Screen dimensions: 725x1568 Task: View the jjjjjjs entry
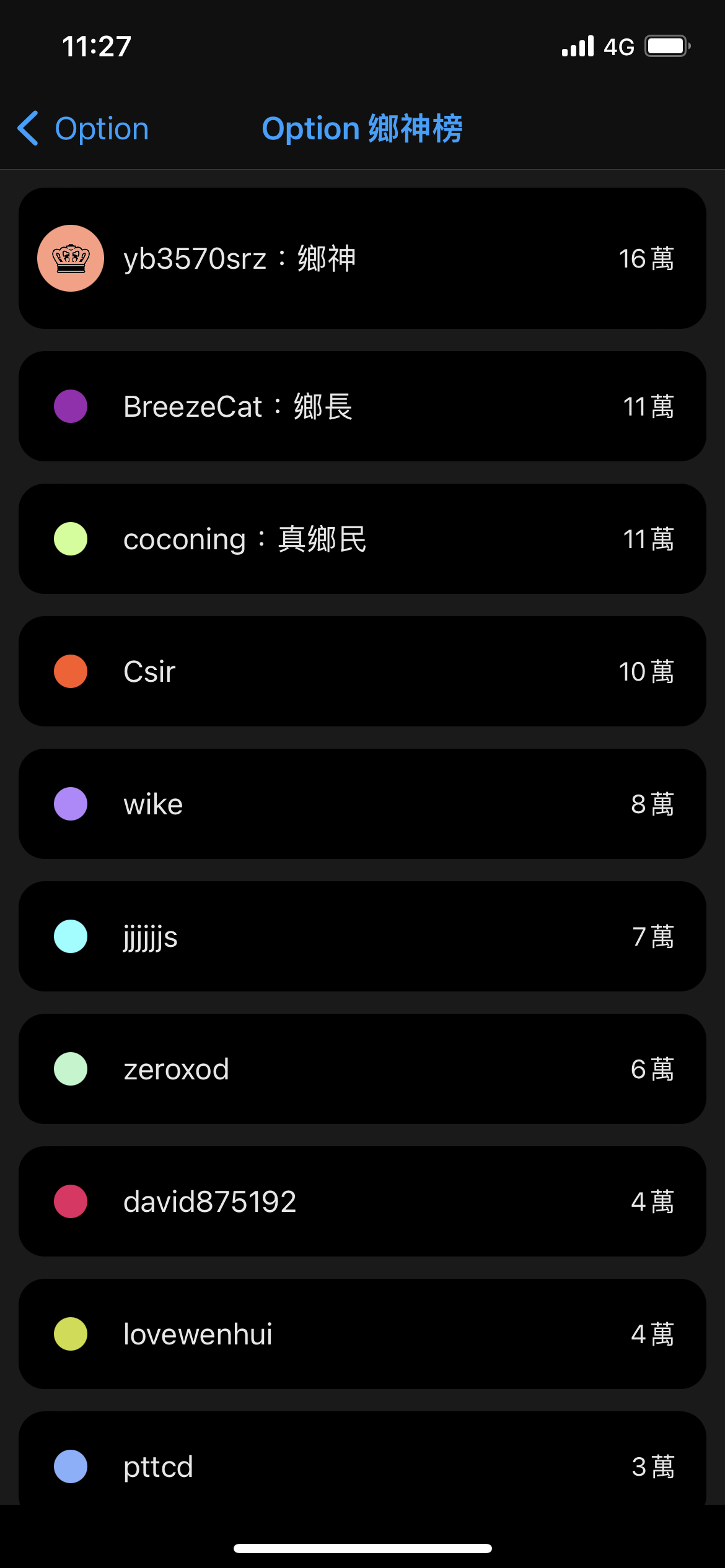(362, 936)
